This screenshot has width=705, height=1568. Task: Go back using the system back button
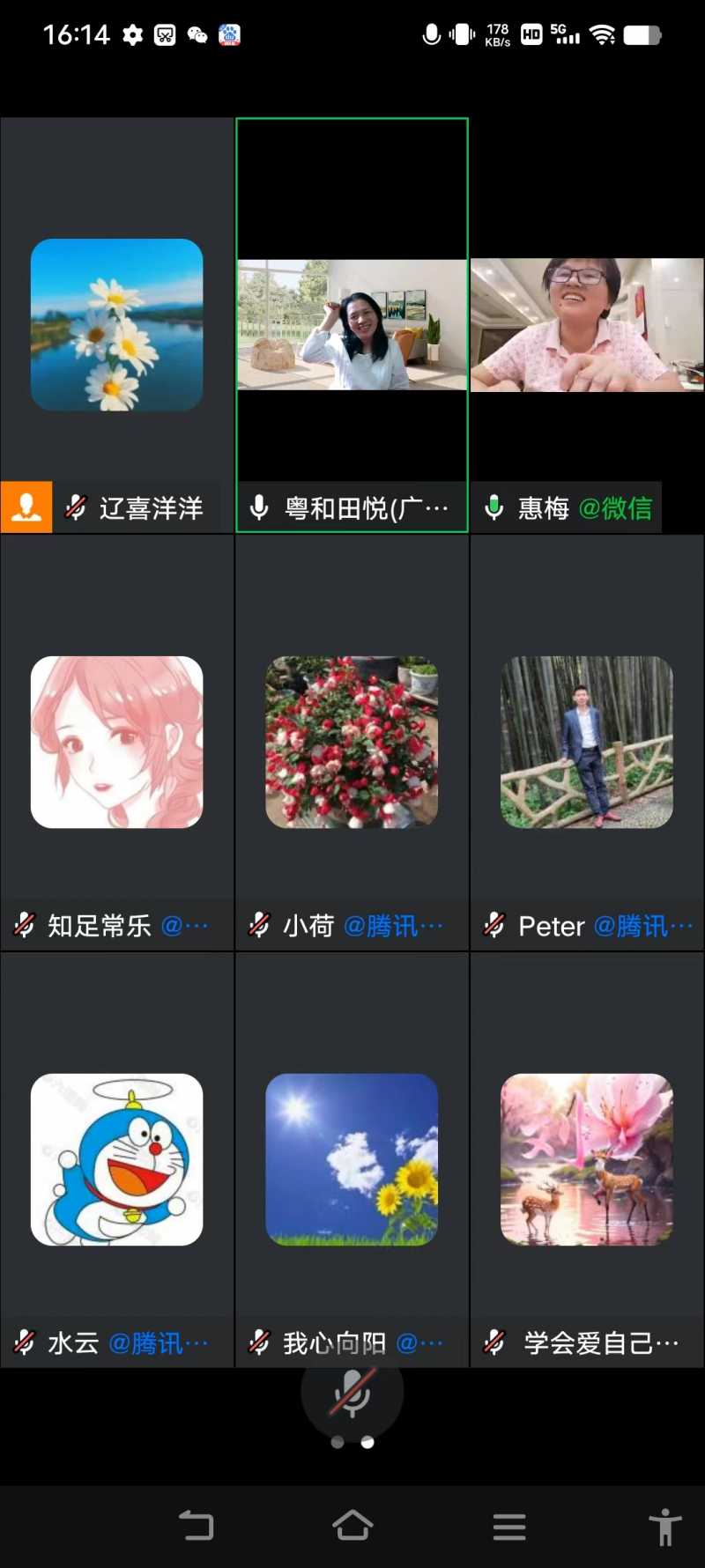tap(196, 1526)
